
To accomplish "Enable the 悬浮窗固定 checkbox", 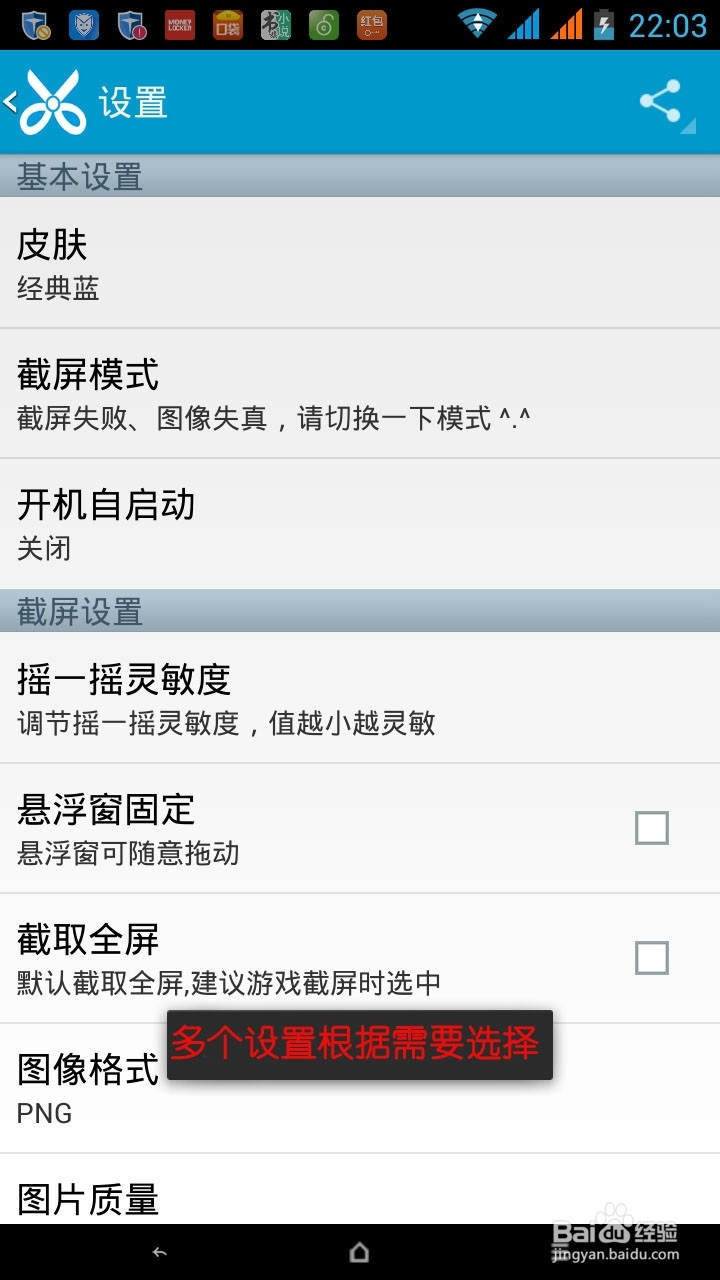I will point(651,828).
